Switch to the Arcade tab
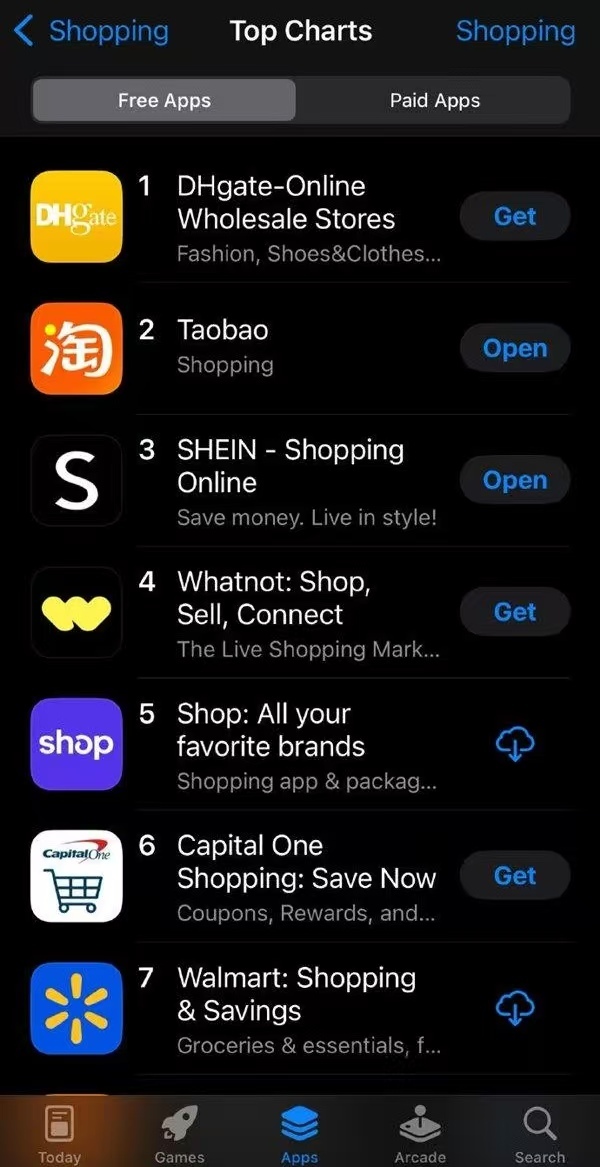Viewport: 600px width, 1167px height. (420, 1135)
